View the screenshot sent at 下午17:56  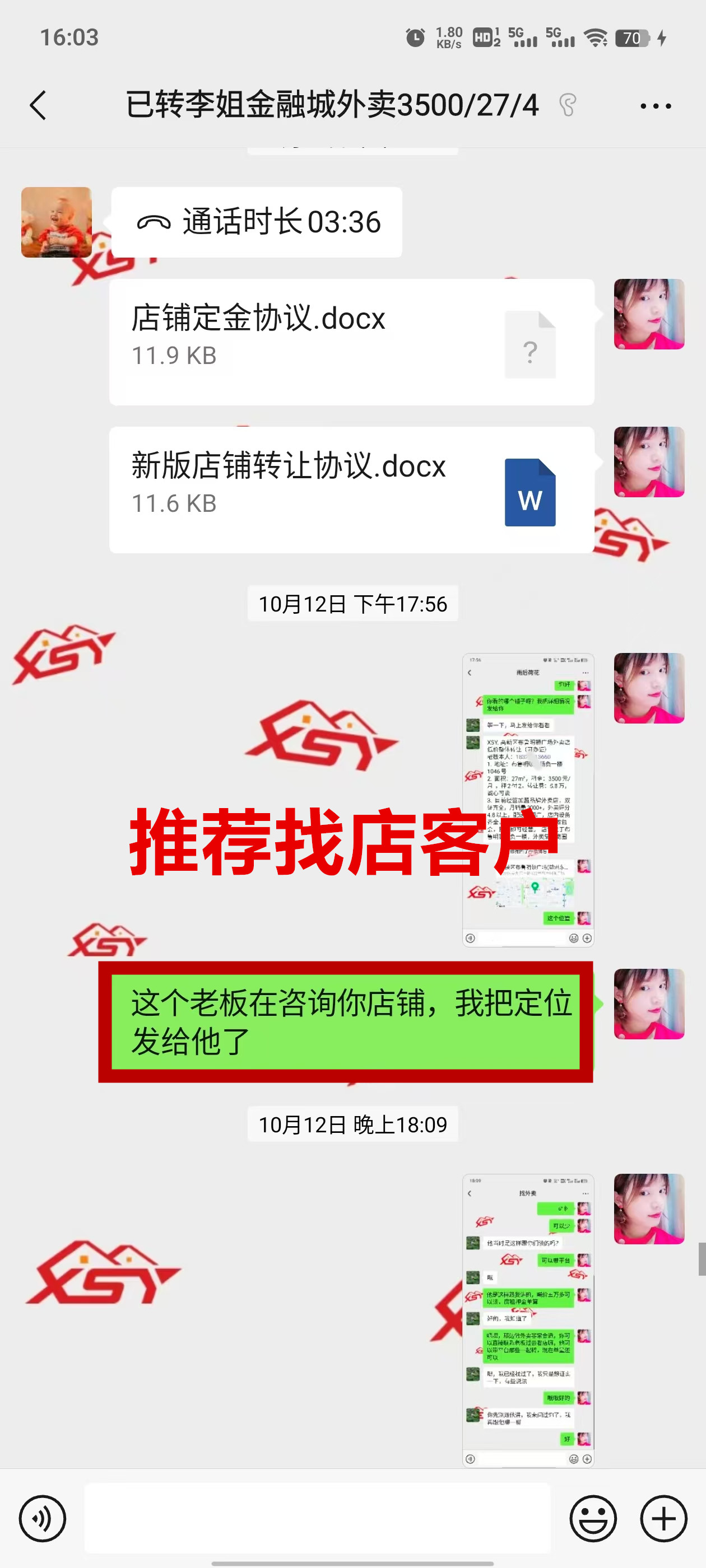527,799
